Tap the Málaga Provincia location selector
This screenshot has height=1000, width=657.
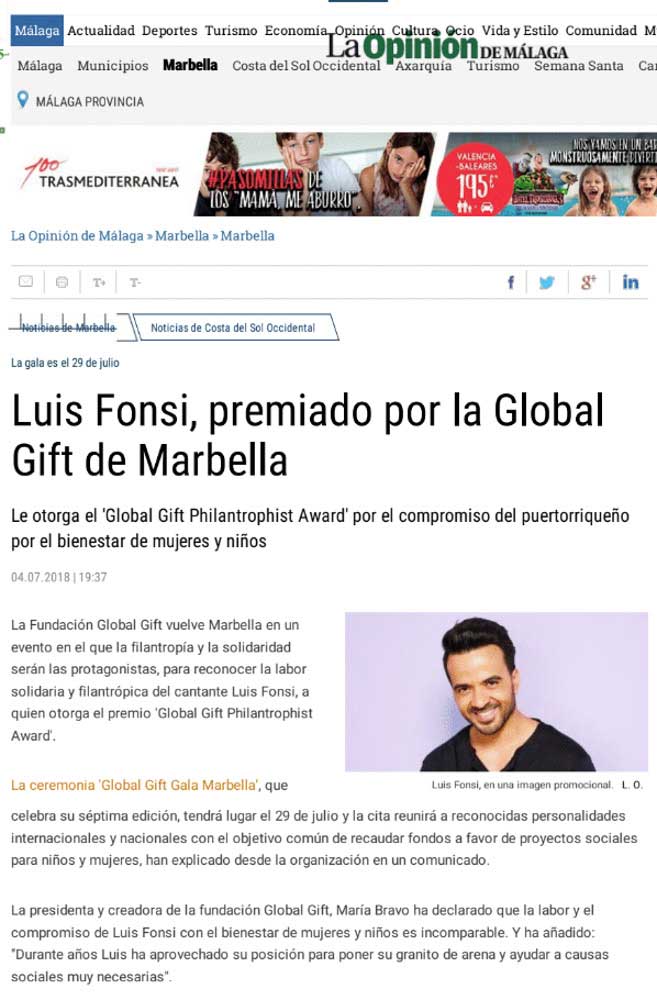click(x=80, y=101)
